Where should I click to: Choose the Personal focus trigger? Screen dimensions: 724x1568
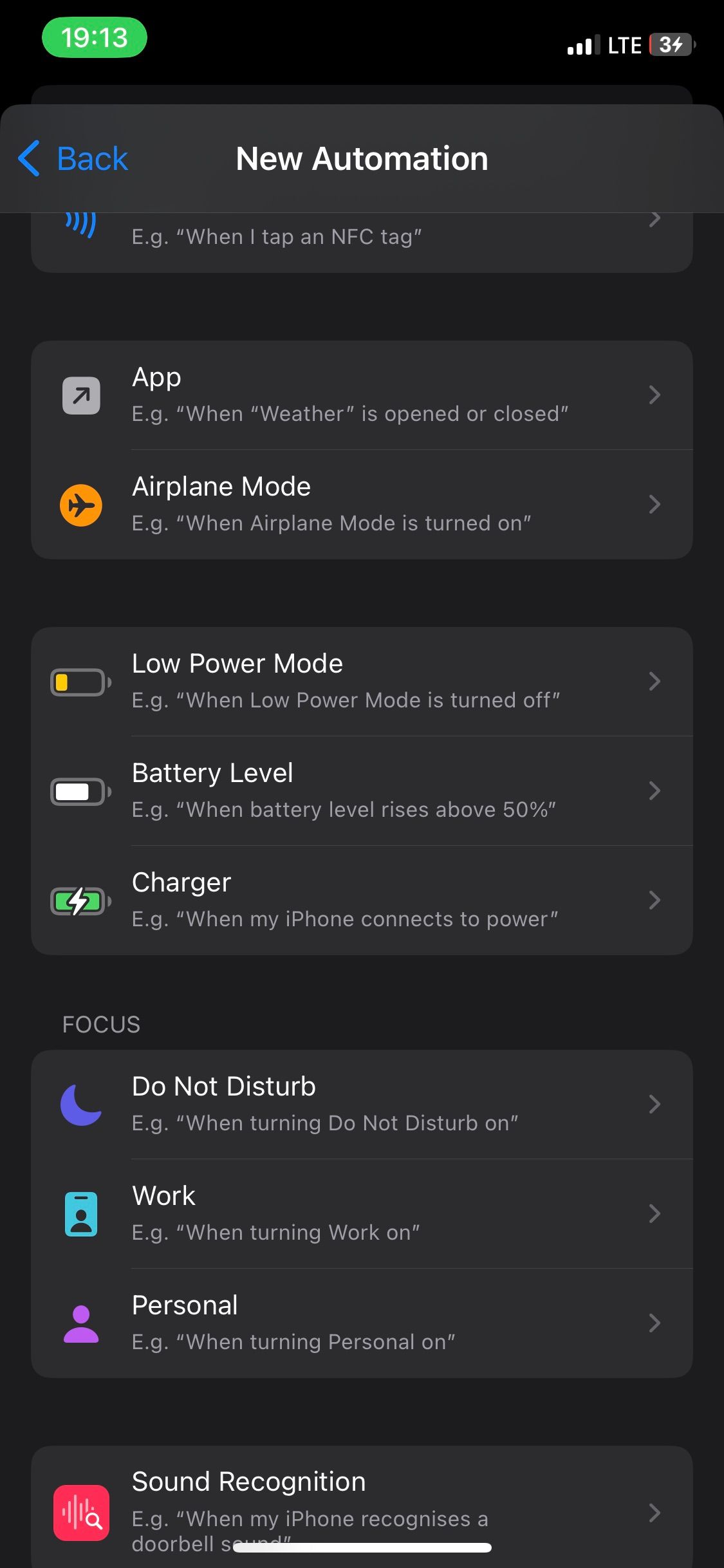pos(362,1323)
